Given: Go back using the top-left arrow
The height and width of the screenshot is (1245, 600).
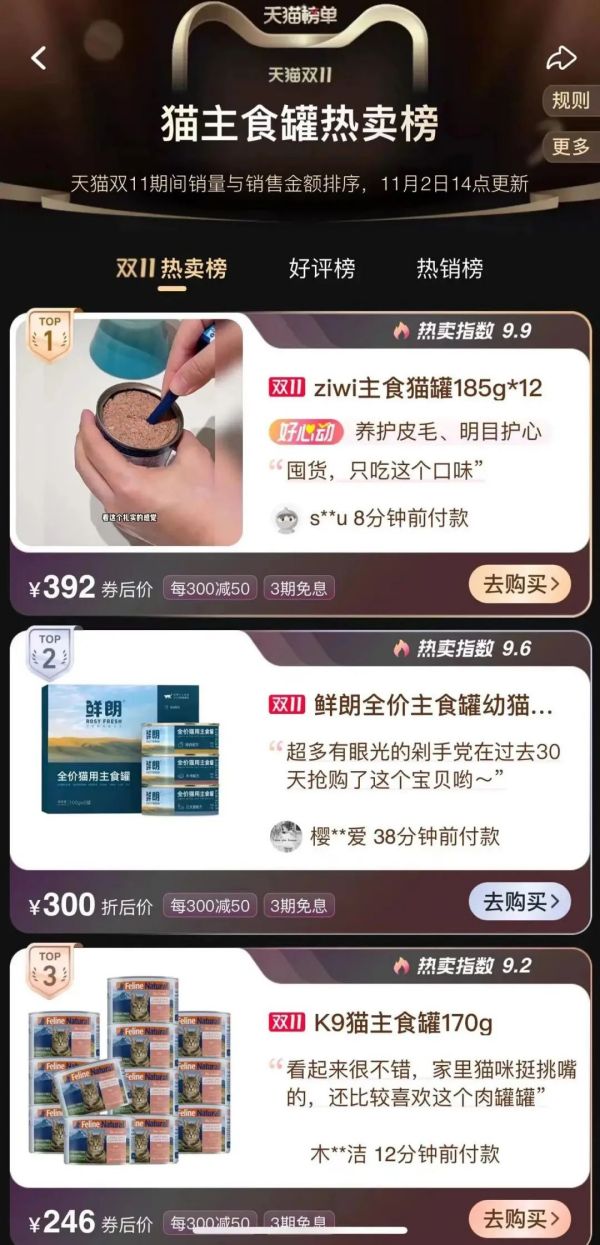Looking at the screenshot, I should click(39, 58).
